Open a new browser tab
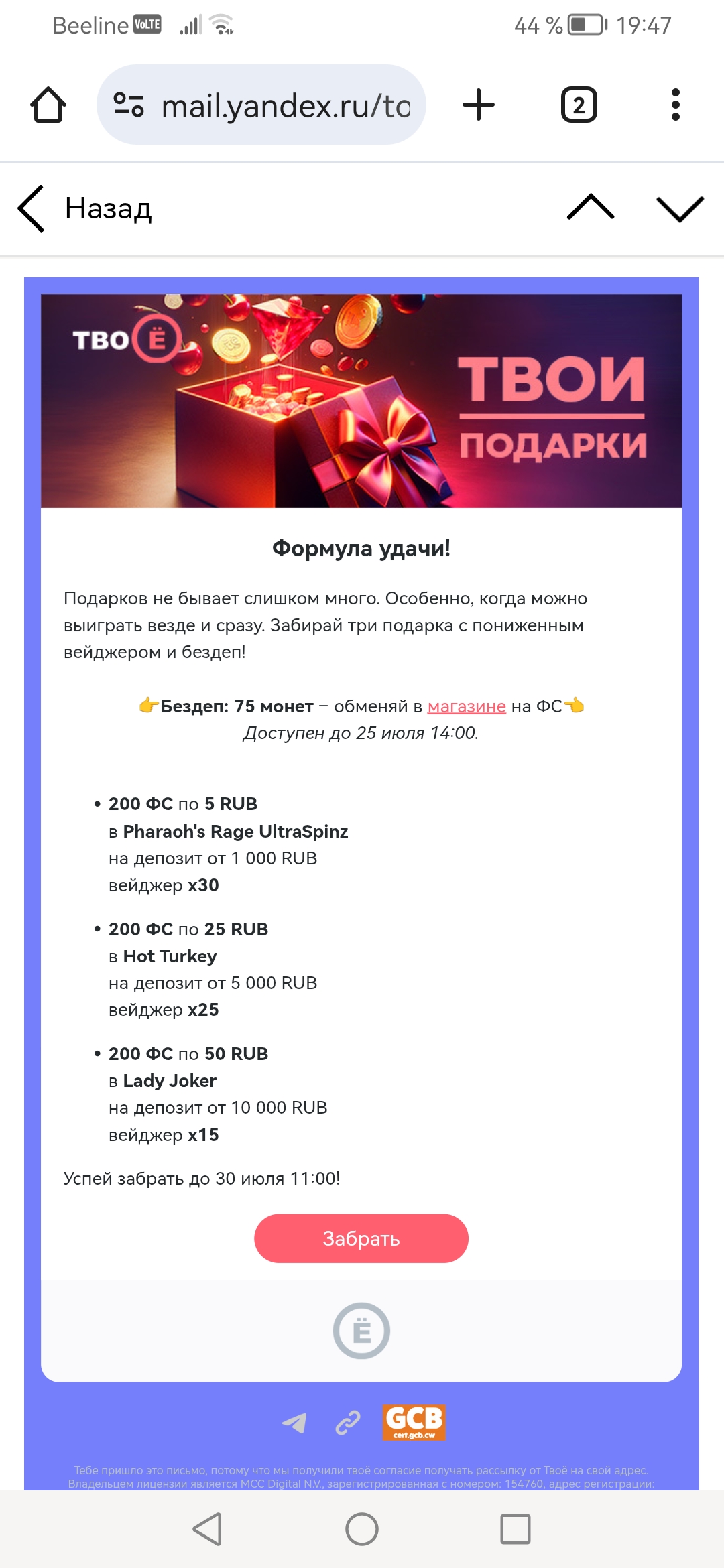The height and width of the screenshot is (1568, 724). click(479, 105)
